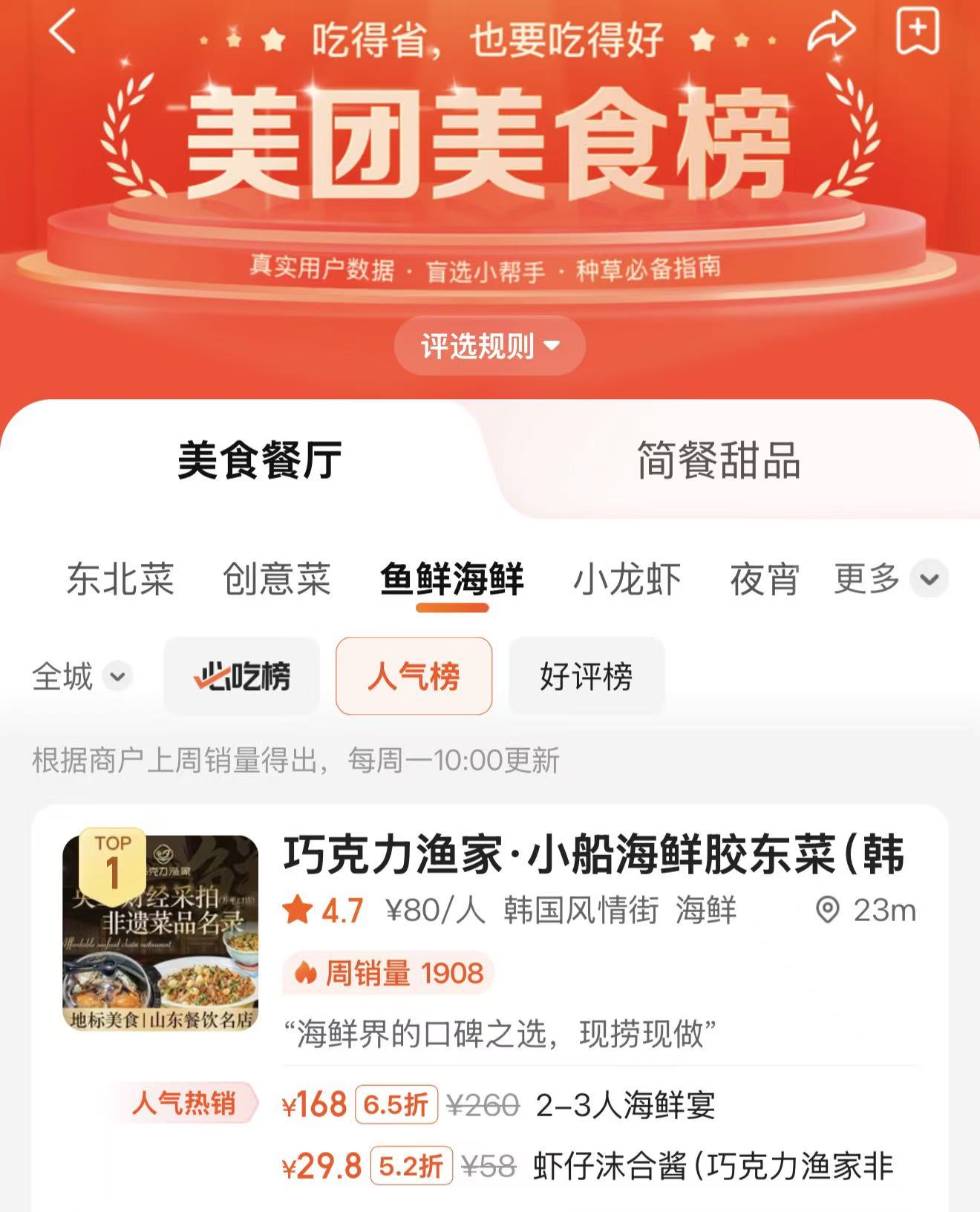Viewport: 980px width, 1212px height.
Task: Choose the 东北菜 category
Action: pyautogui.click(x=121, y=579)
